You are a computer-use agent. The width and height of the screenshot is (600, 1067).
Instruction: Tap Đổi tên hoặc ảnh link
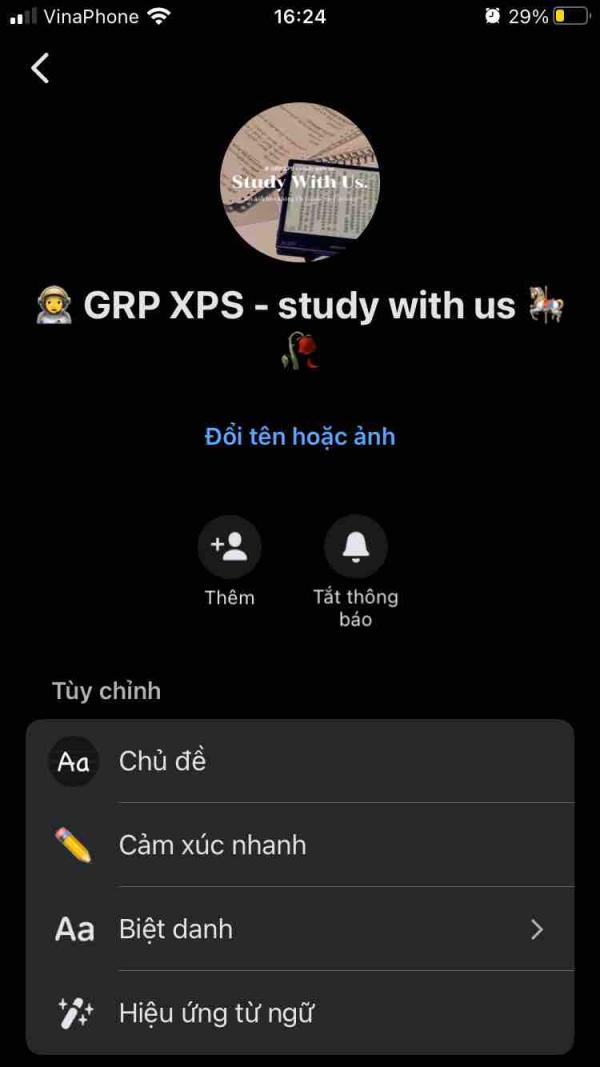coord(300,437)
